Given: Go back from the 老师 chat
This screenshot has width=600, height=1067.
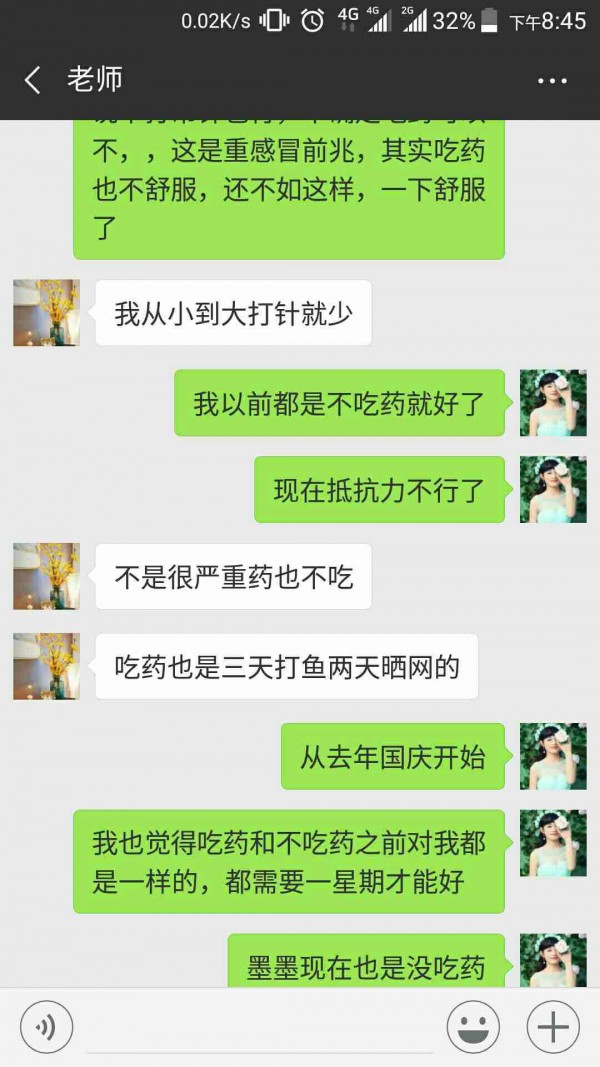Looking at the screenshot, I should (33, 80).
